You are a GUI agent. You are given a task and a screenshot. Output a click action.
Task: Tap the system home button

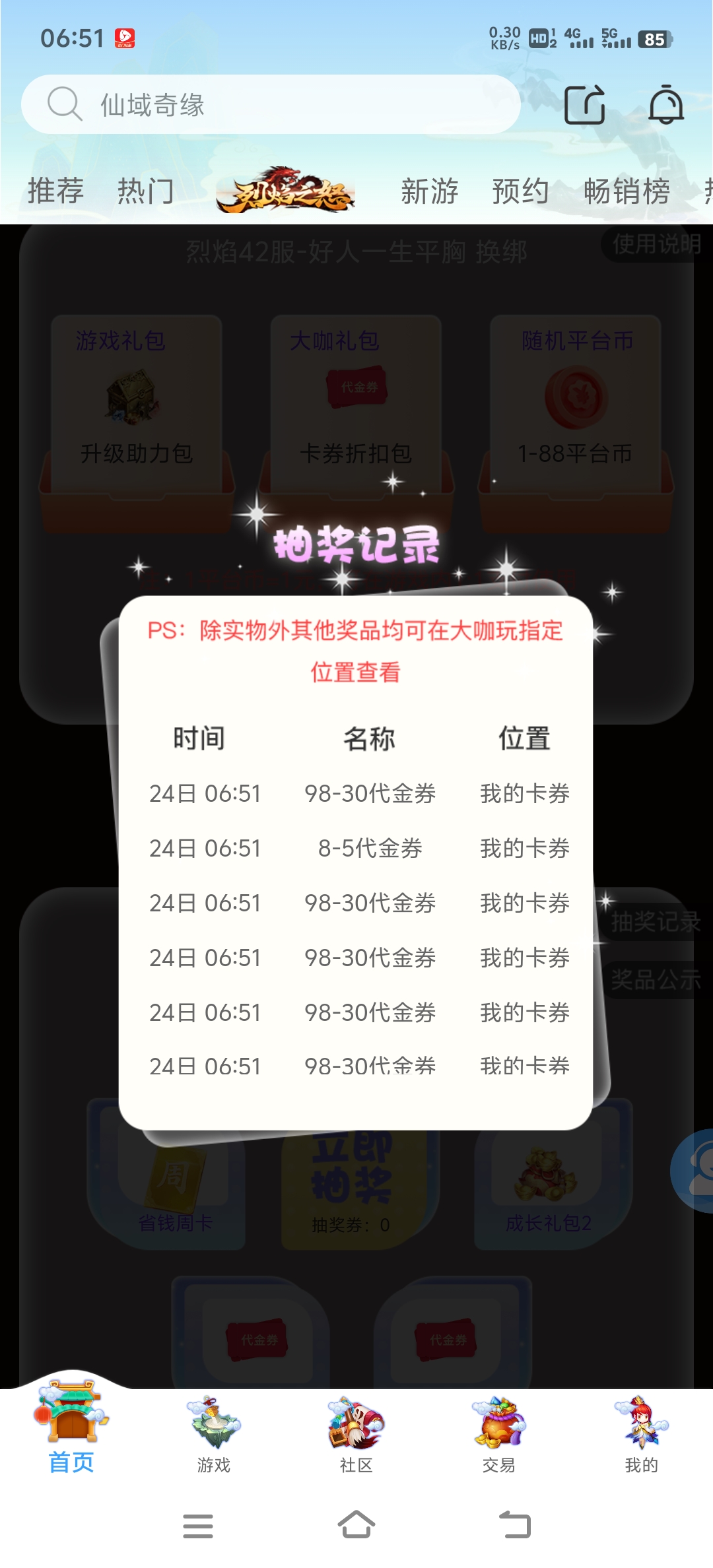(x=356, y=1525)
